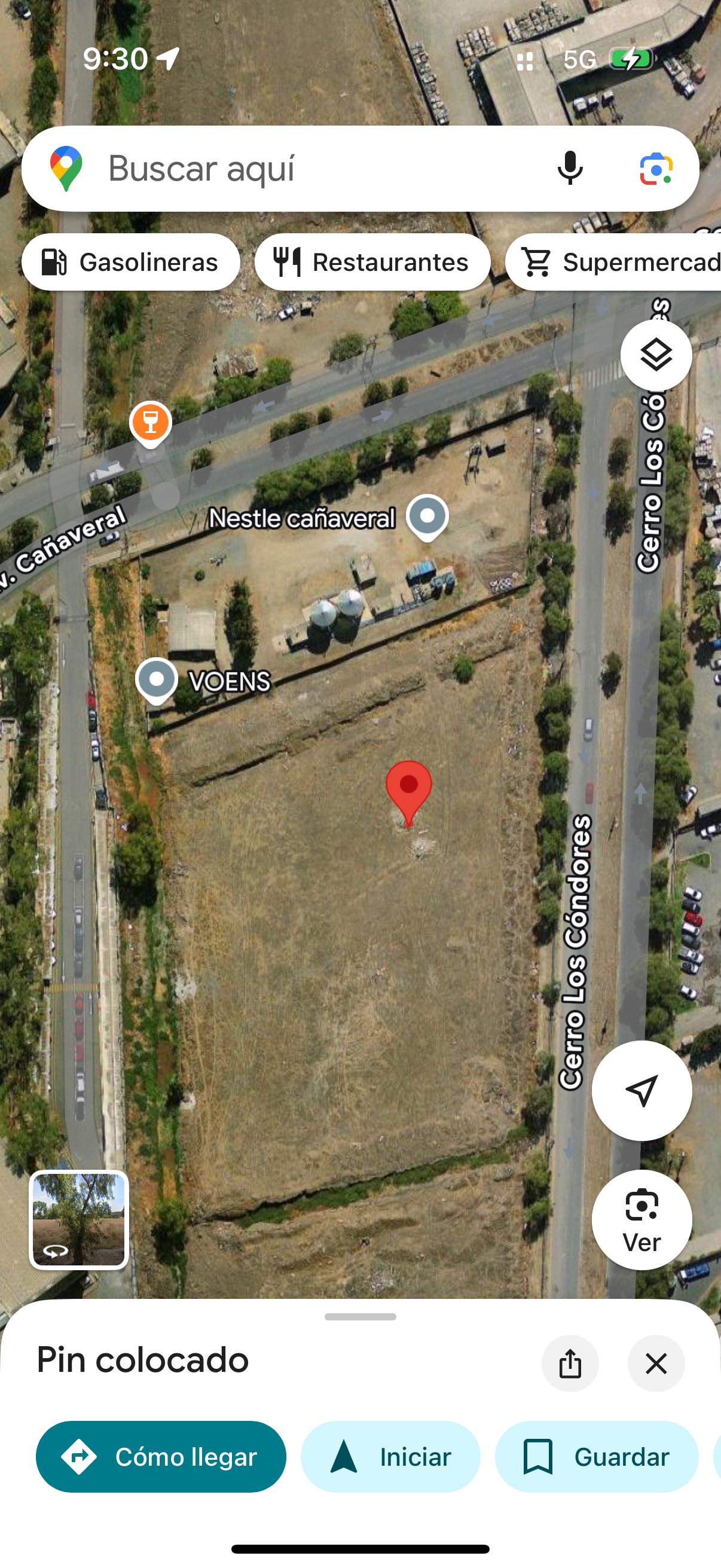Open Google Lens camera search
Viewport: 721px width, 1568px height.
tap(655, 169)
